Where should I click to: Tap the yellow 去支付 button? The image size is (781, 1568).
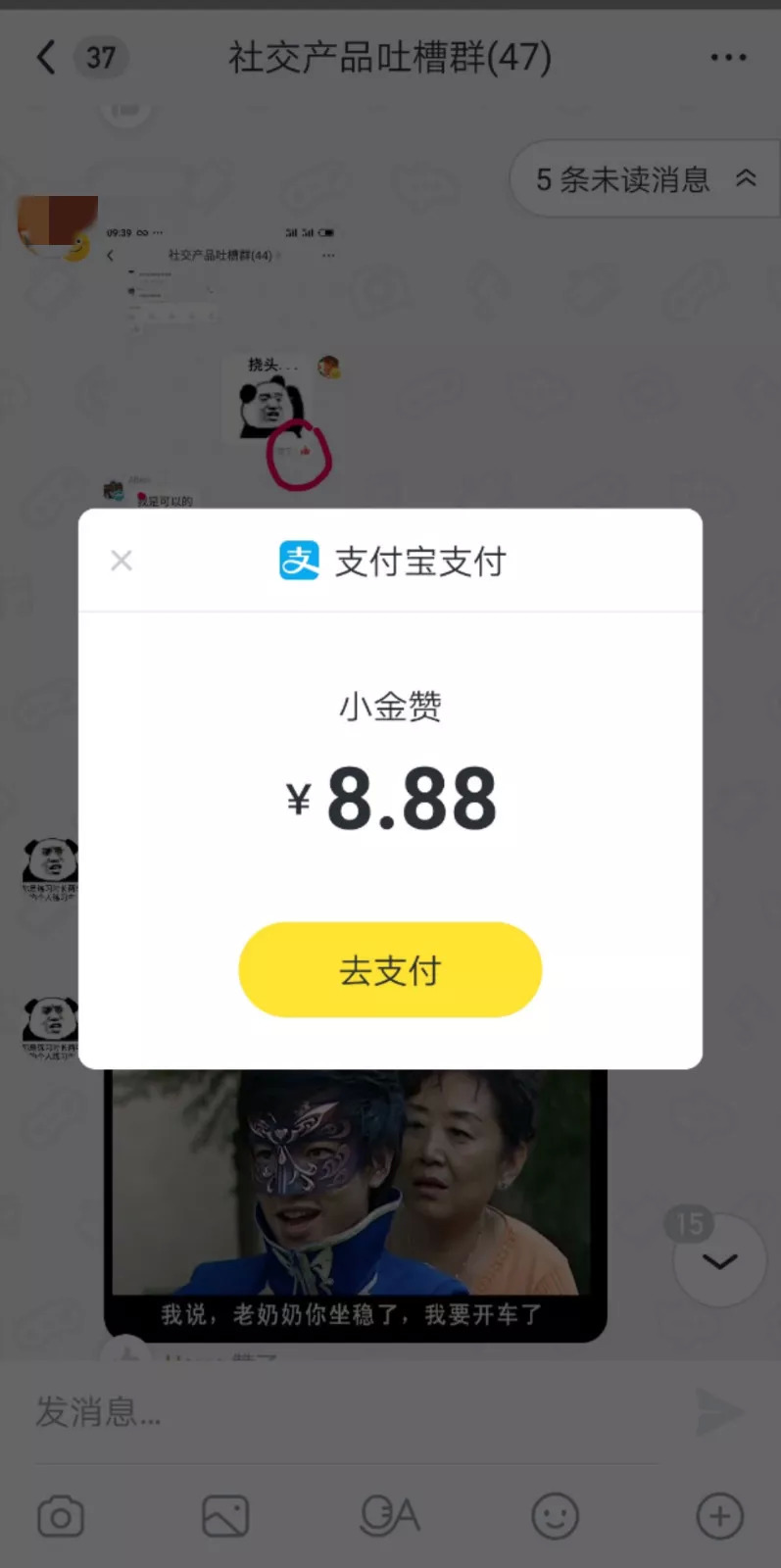[390, 969]
